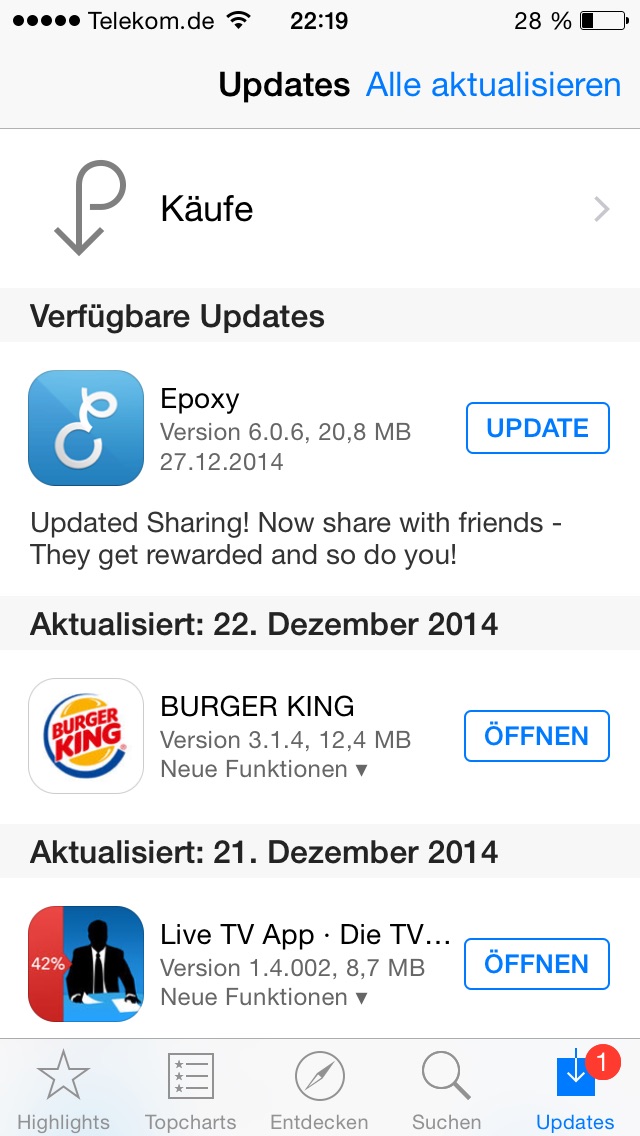
Task: Select the Updates tab
Action: click(576, 1092)
